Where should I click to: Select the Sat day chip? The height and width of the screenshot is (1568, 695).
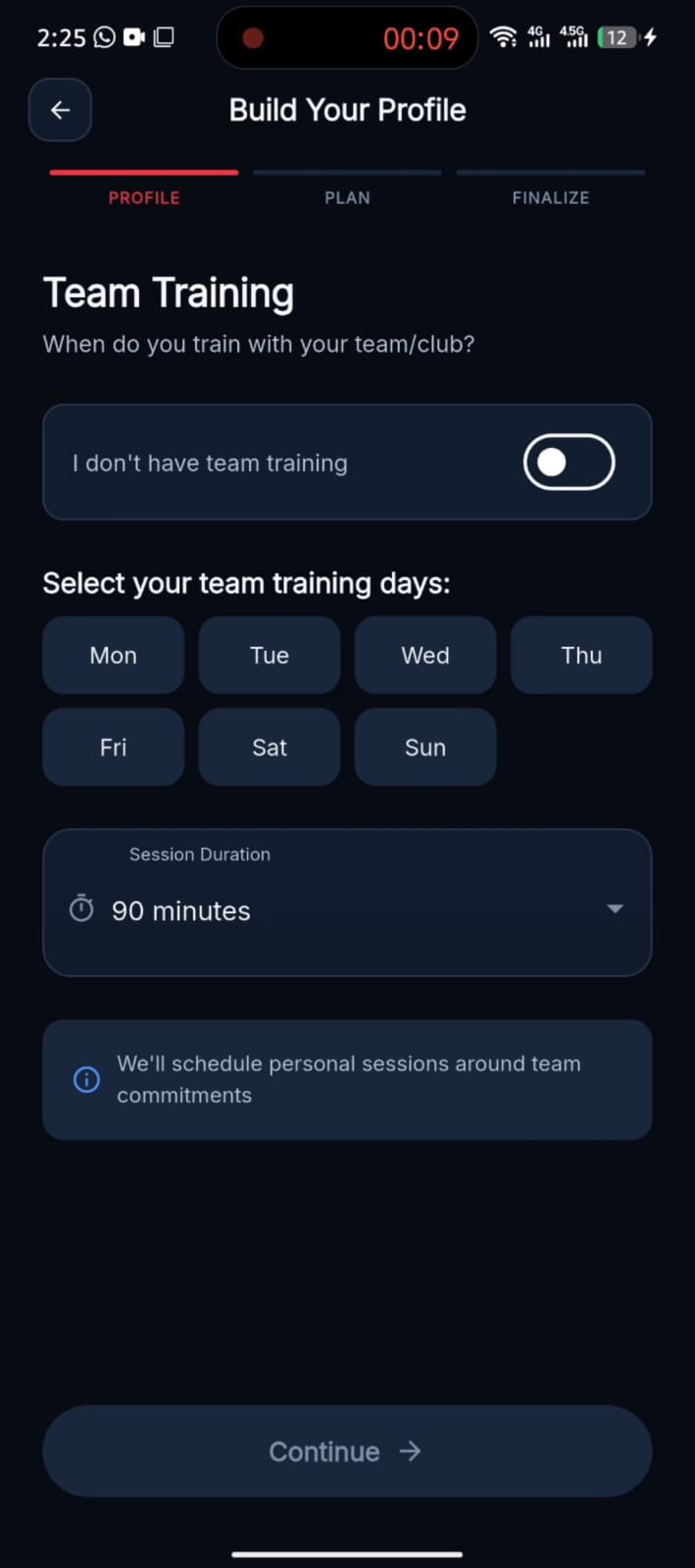click(x=270, y=747)
